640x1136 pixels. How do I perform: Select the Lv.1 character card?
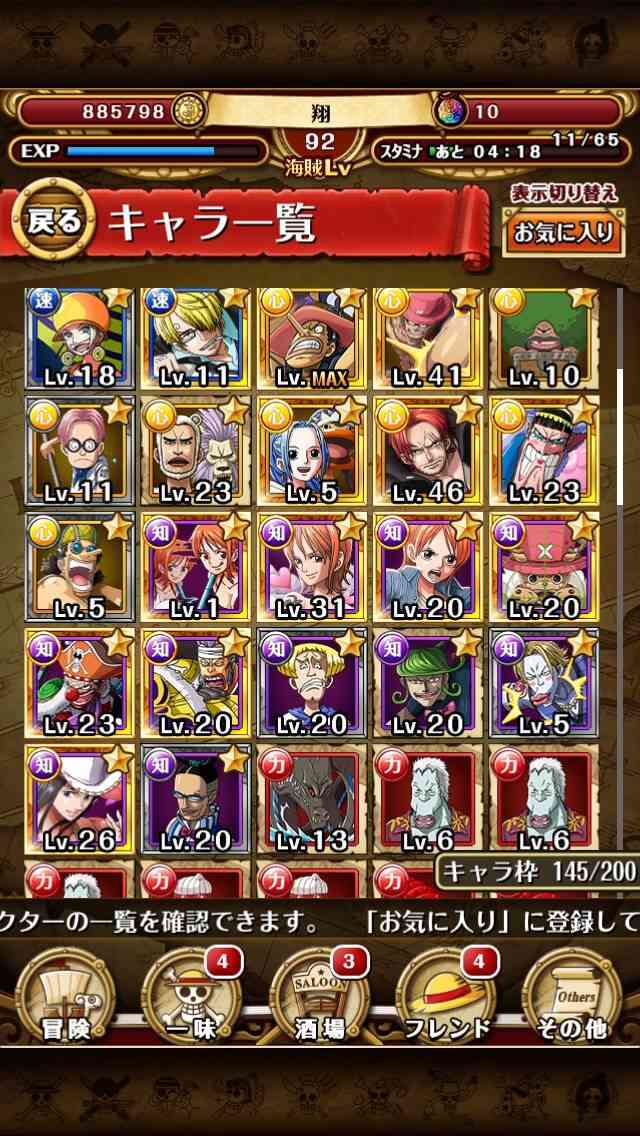coord(195,567)
